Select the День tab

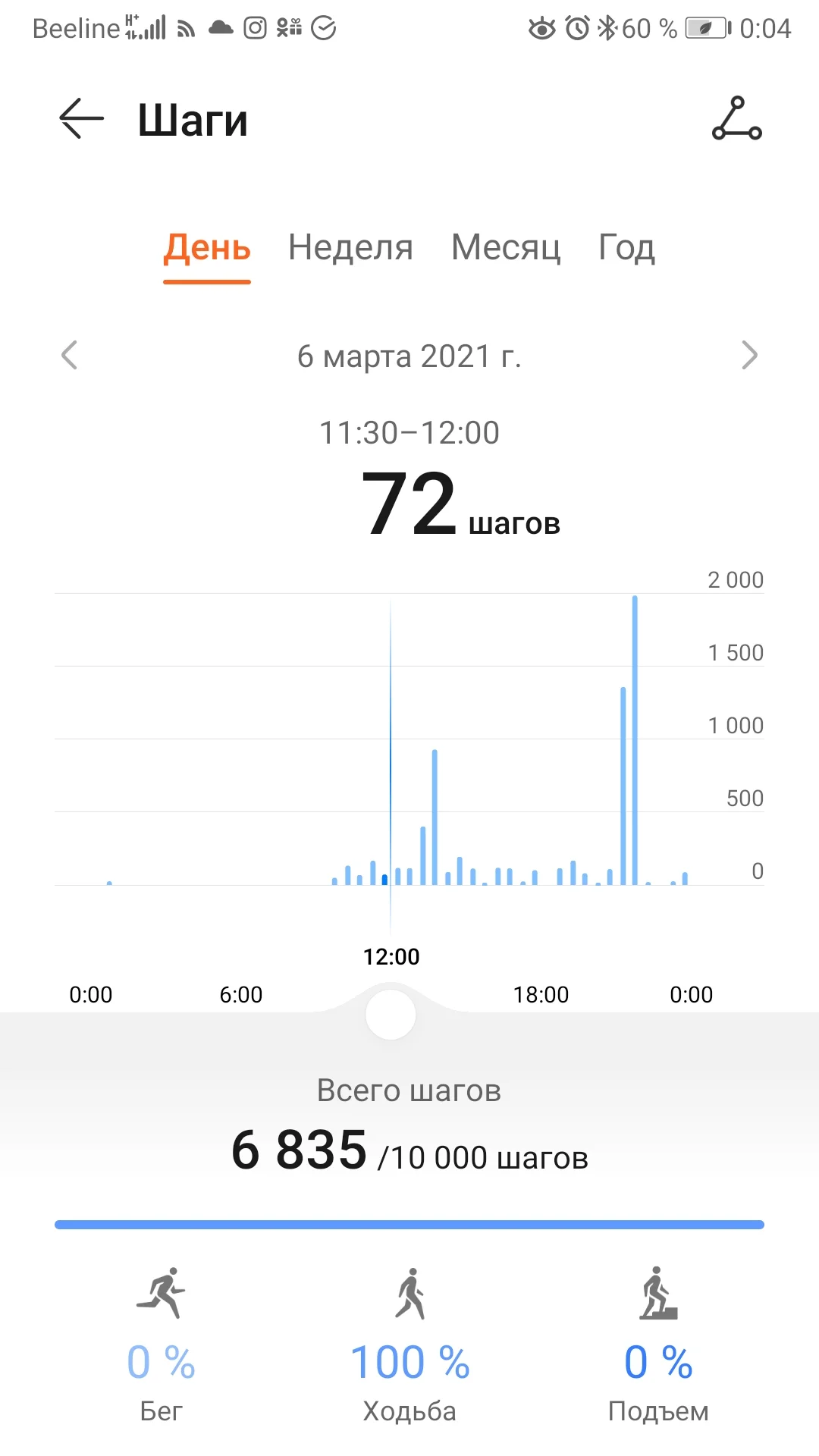point(207,248)
